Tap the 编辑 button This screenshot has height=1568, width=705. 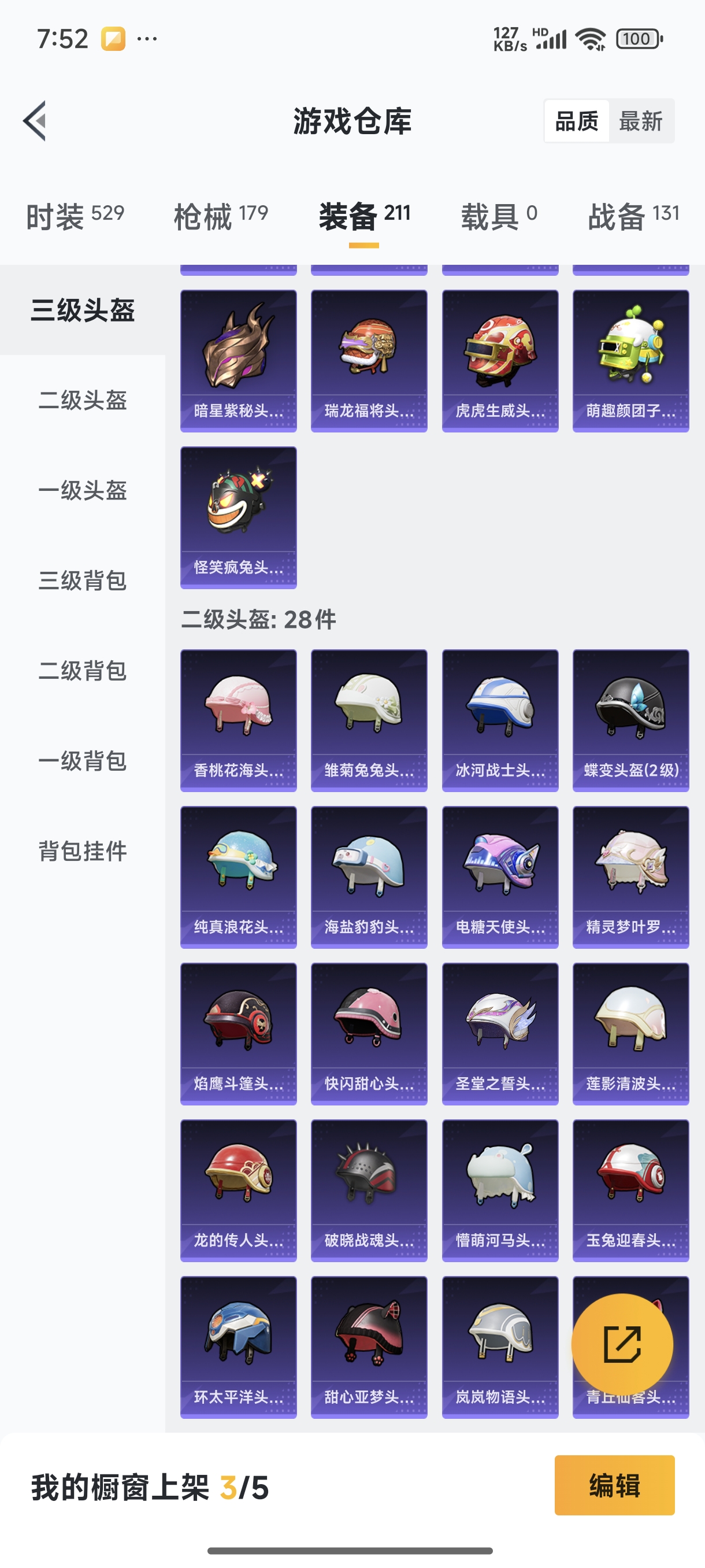click(x=614, y=1485)
